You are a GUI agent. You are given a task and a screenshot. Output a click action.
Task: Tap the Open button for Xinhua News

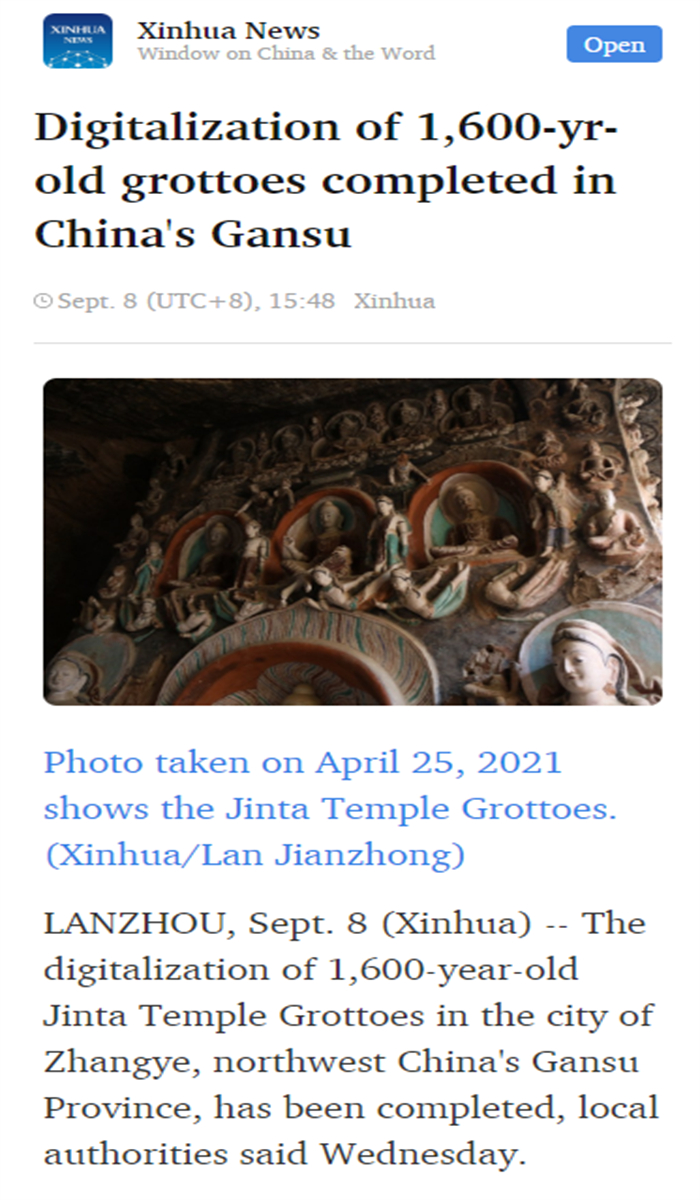tap(614, 44)
